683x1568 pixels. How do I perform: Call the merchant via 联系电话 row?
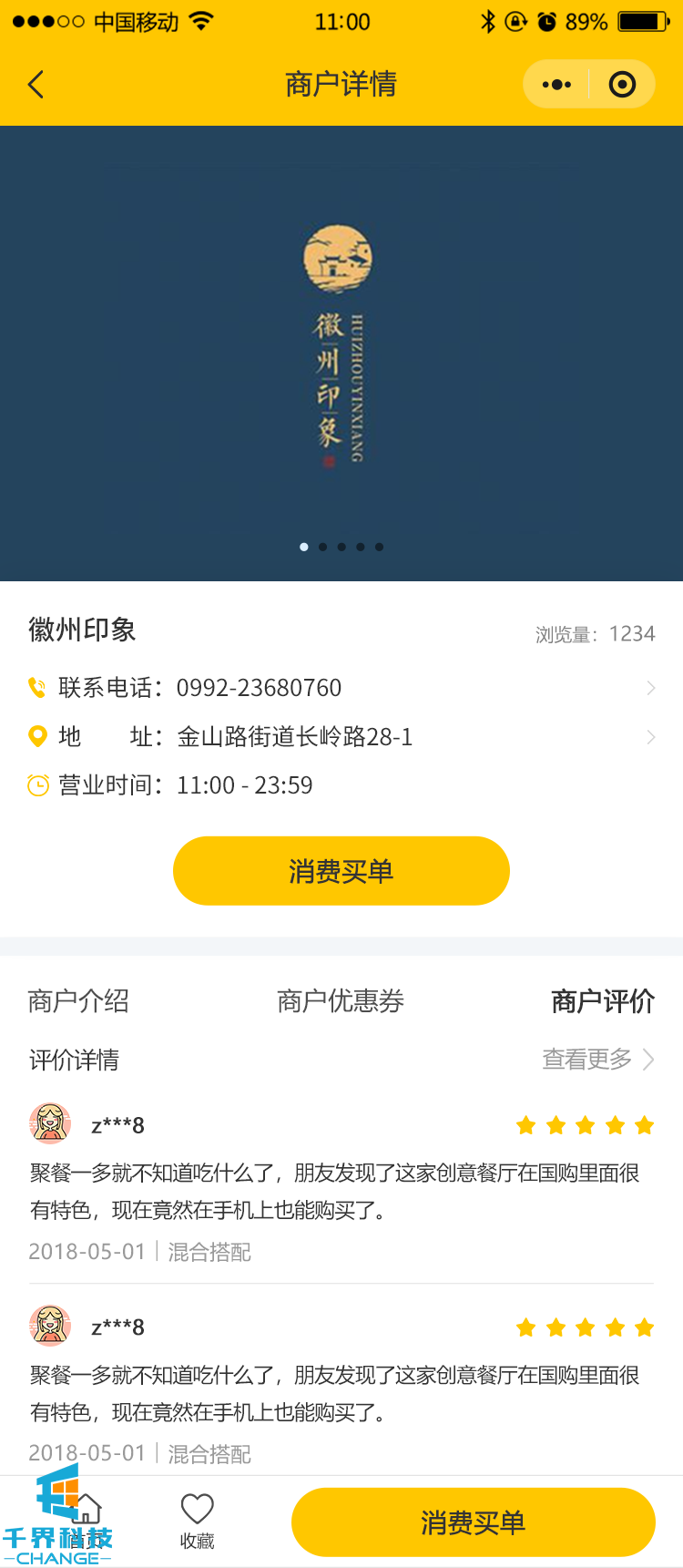pyautogui.click(x=341, y=688)
